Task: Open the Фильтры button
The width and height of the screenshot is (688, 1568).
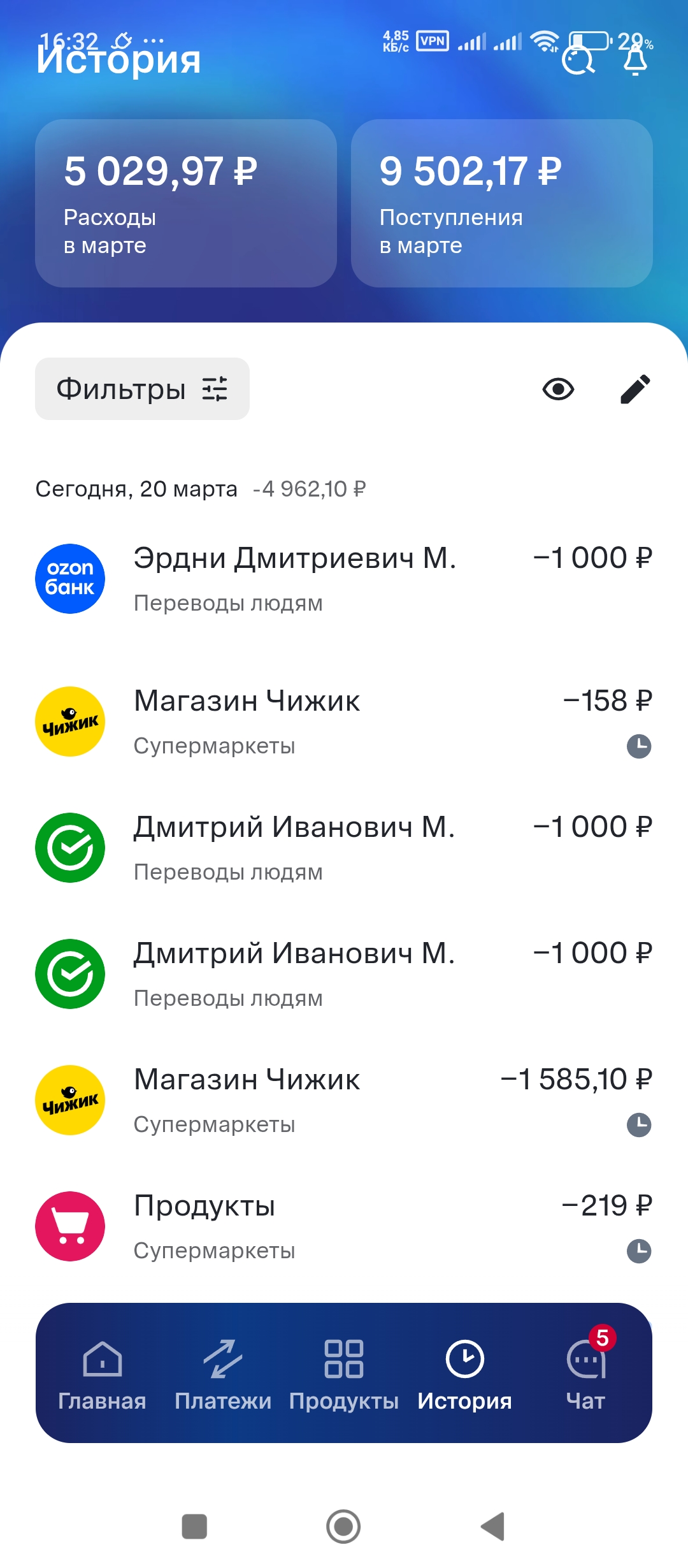Action: [142, 389]
